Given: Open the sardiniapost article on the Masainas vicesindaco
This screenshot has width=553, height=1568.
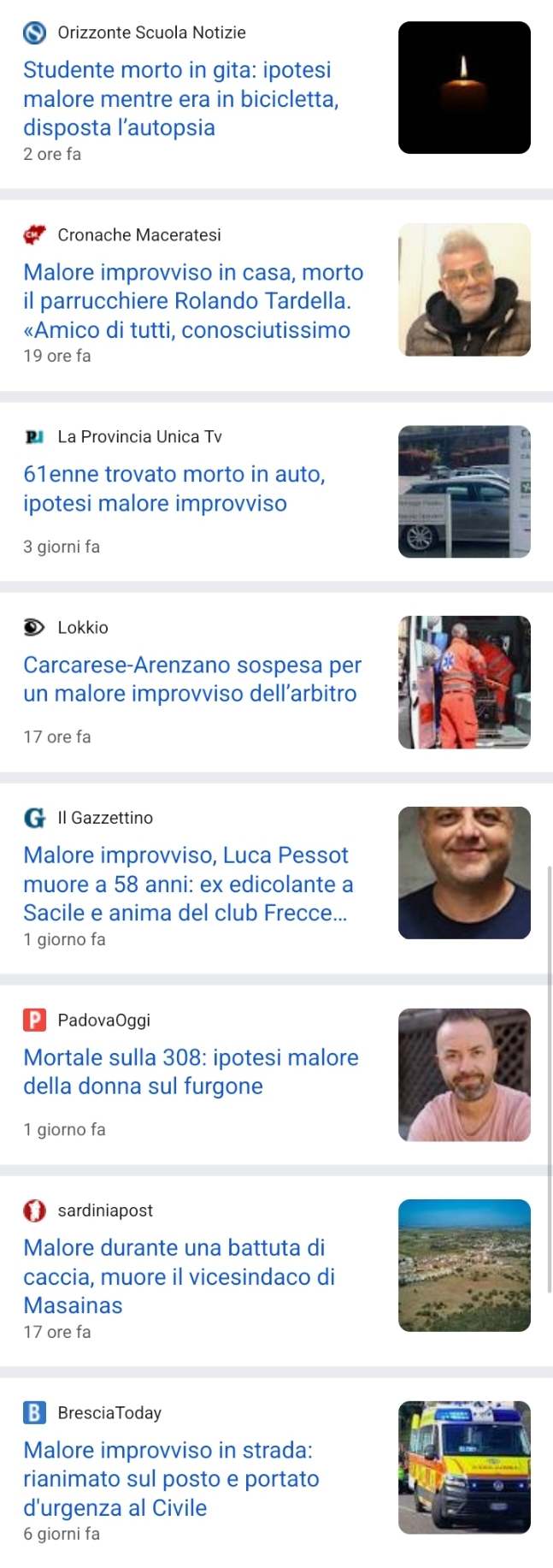Looking at the screenshot, I should pos(179,1276).
